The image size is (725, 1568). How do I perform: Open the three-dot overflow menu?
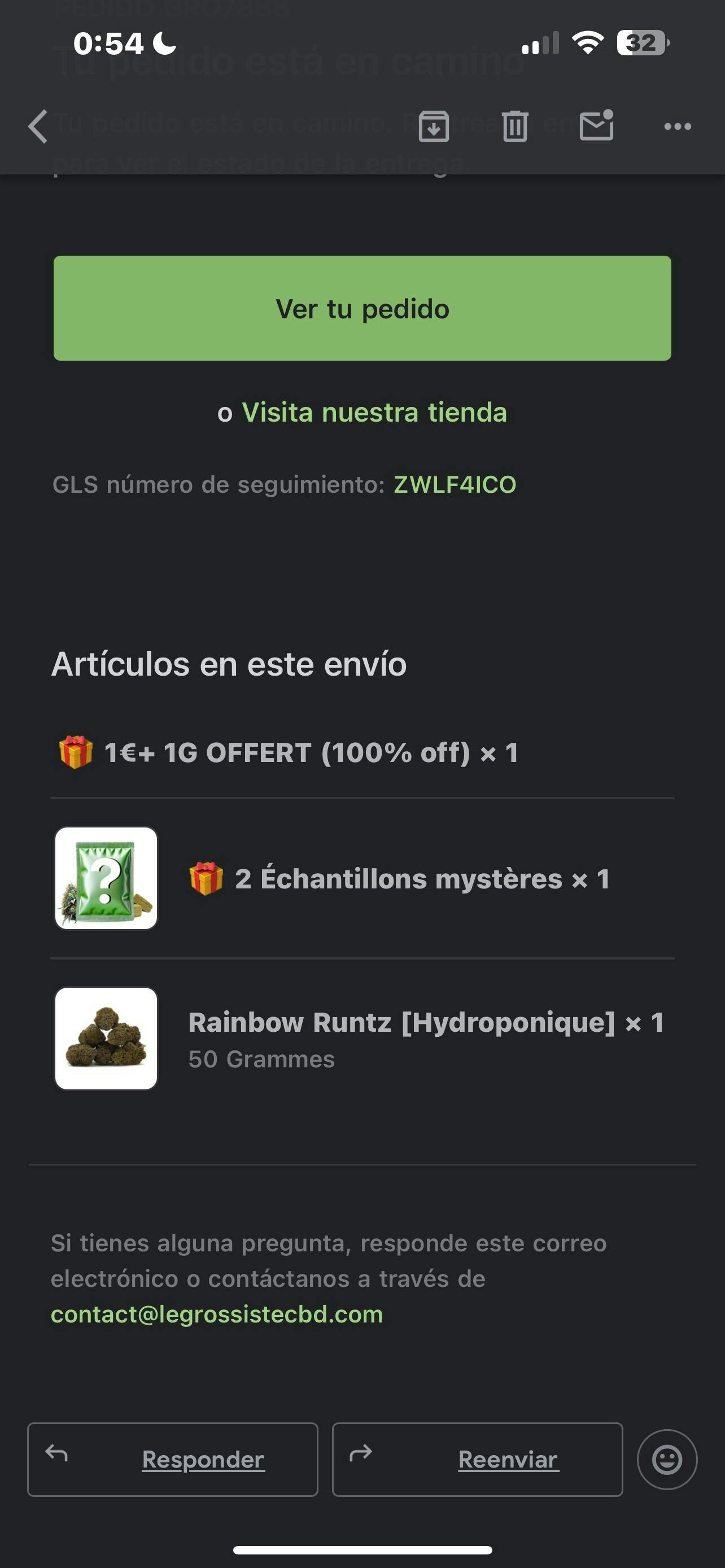[677, 126]
